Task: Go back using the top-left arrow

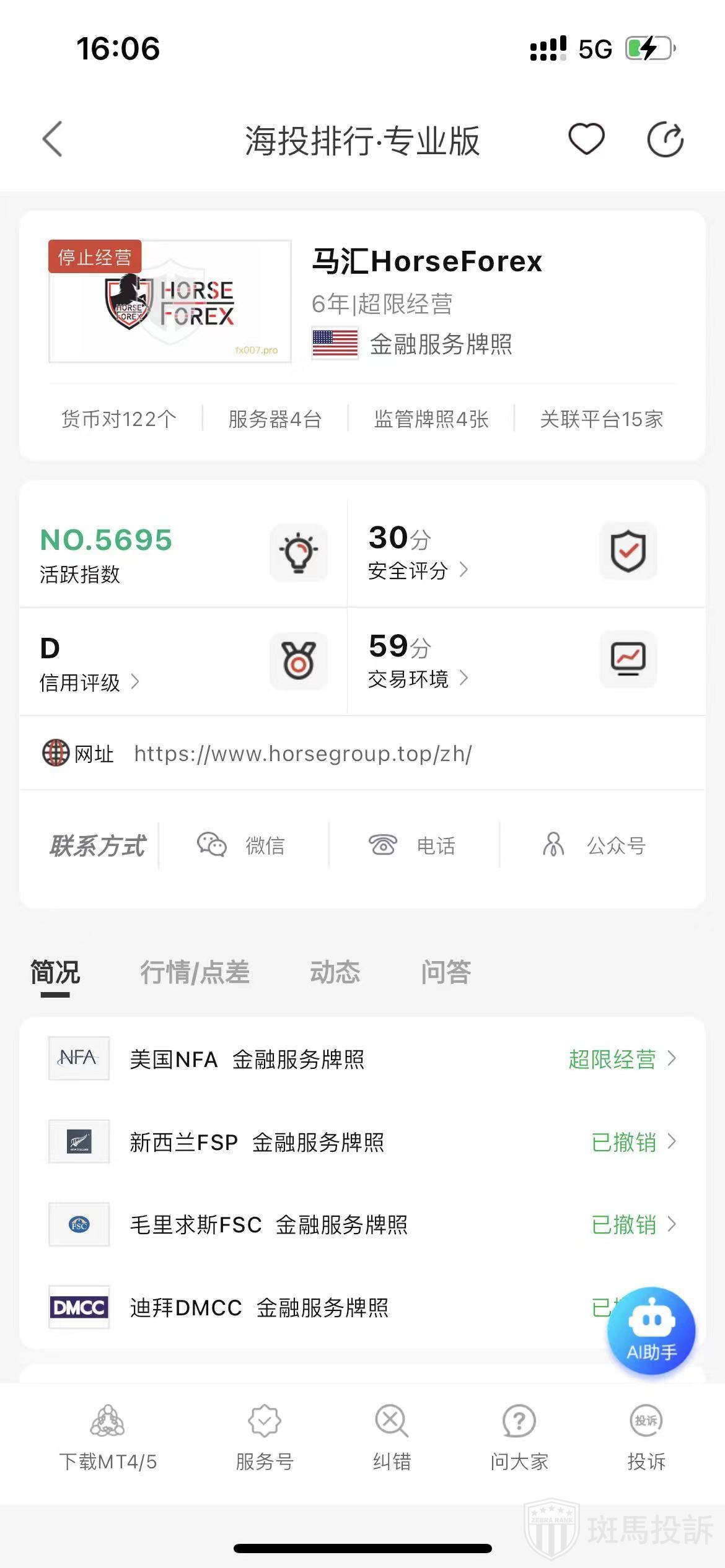Action: point(53,139)
